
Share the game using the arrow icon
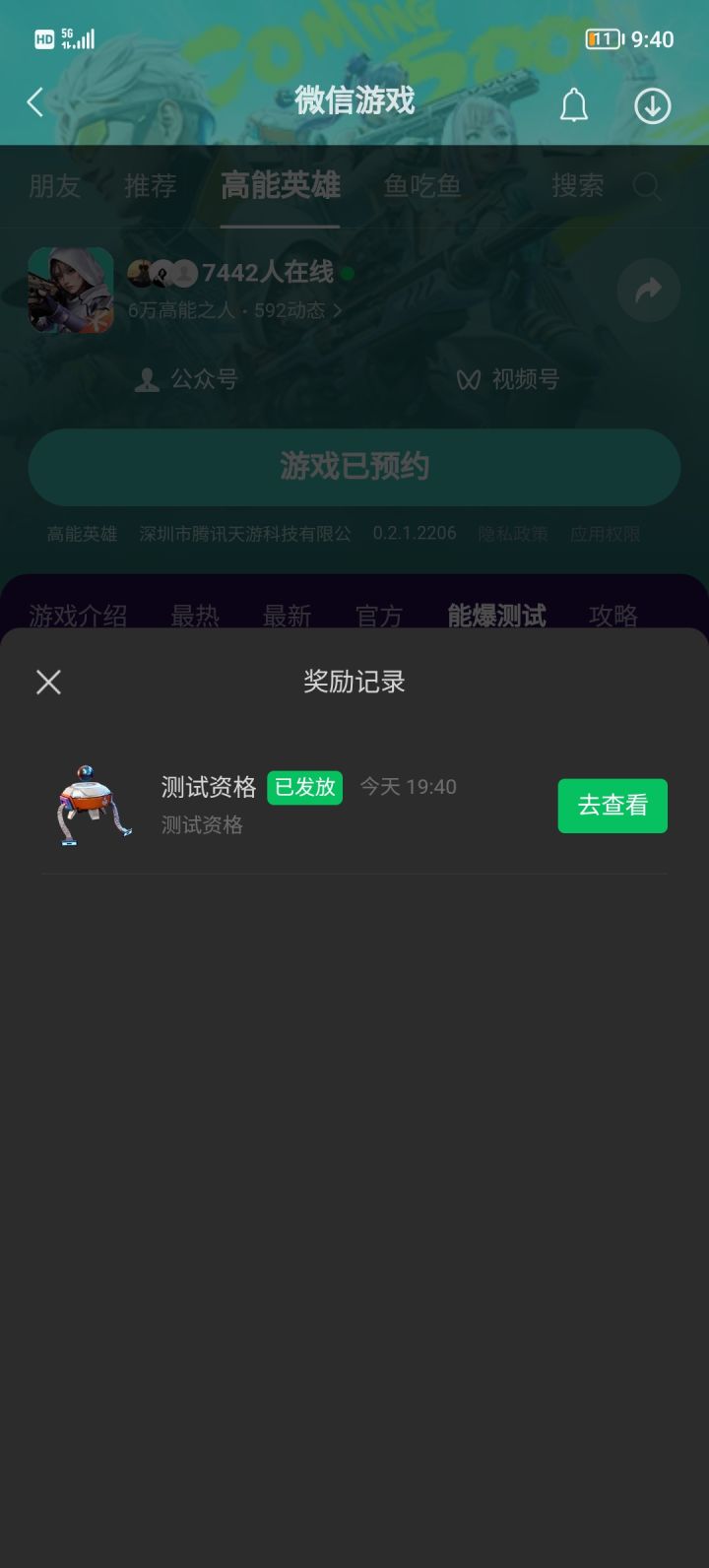(647, 291)
